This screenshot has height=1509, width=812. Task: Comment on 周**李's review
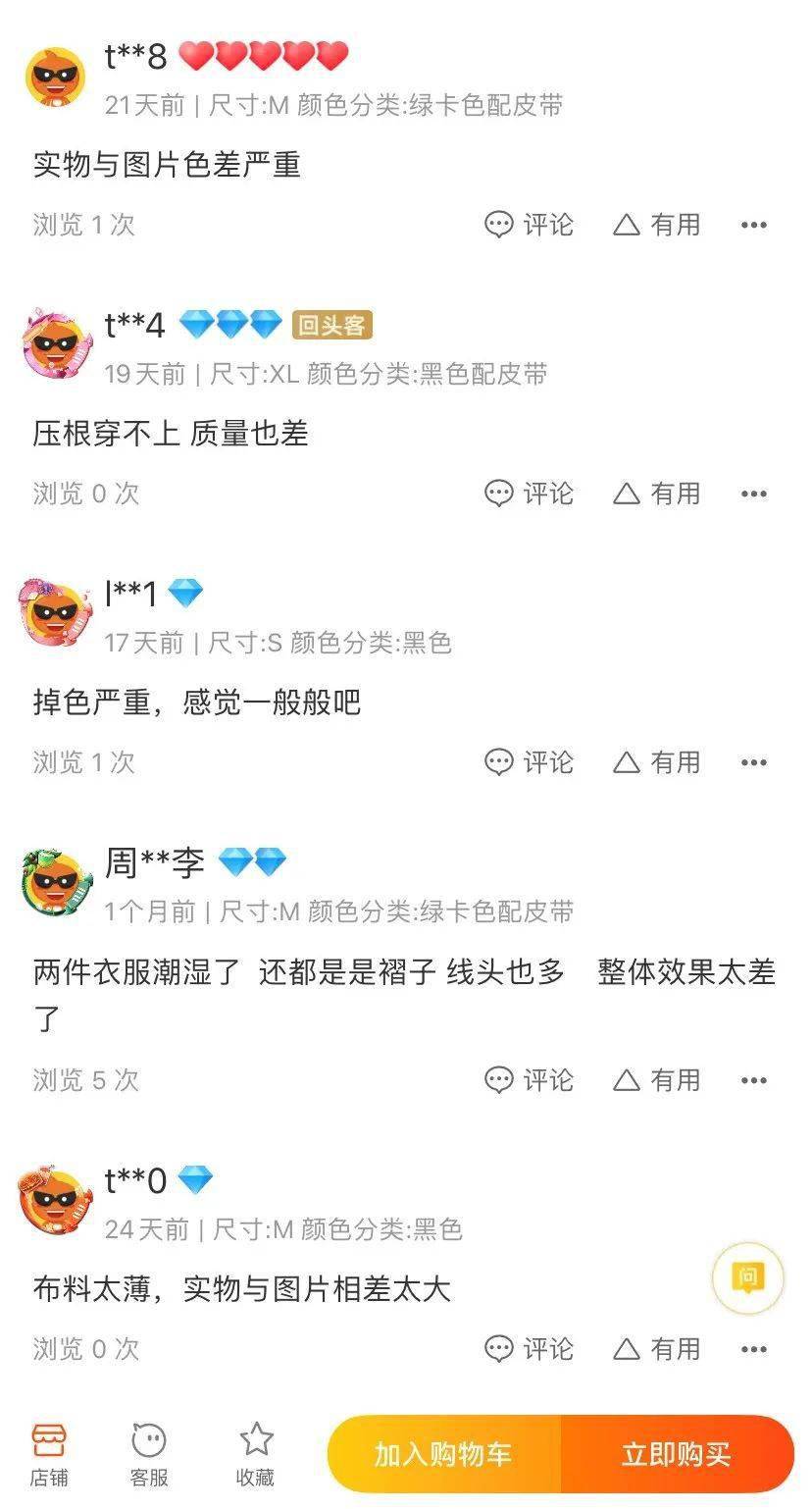[x=530, y=1080]
